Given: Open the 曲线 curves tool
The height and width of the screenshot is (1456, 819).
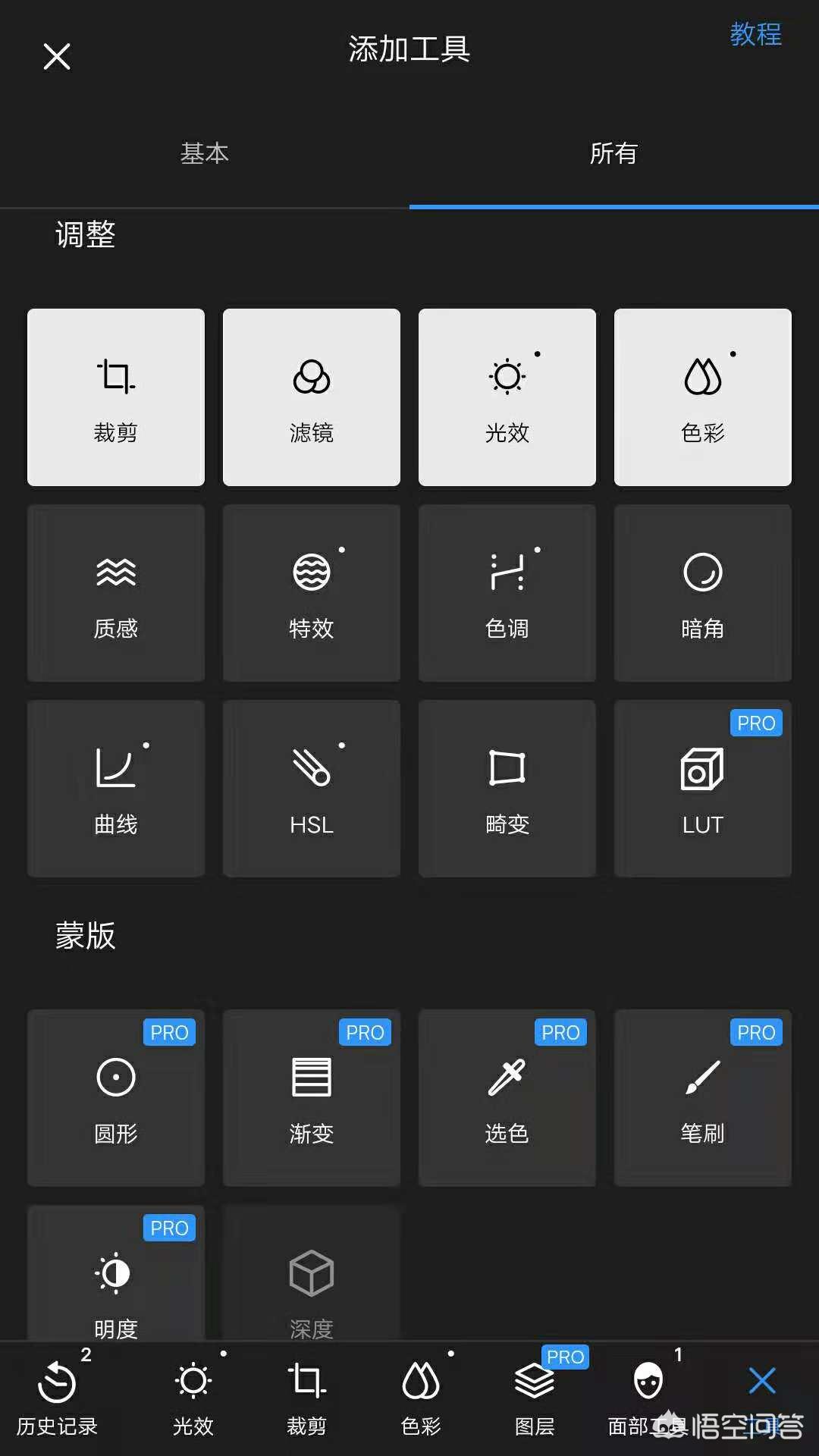Looking at the screenshot, I should [115, 788].
